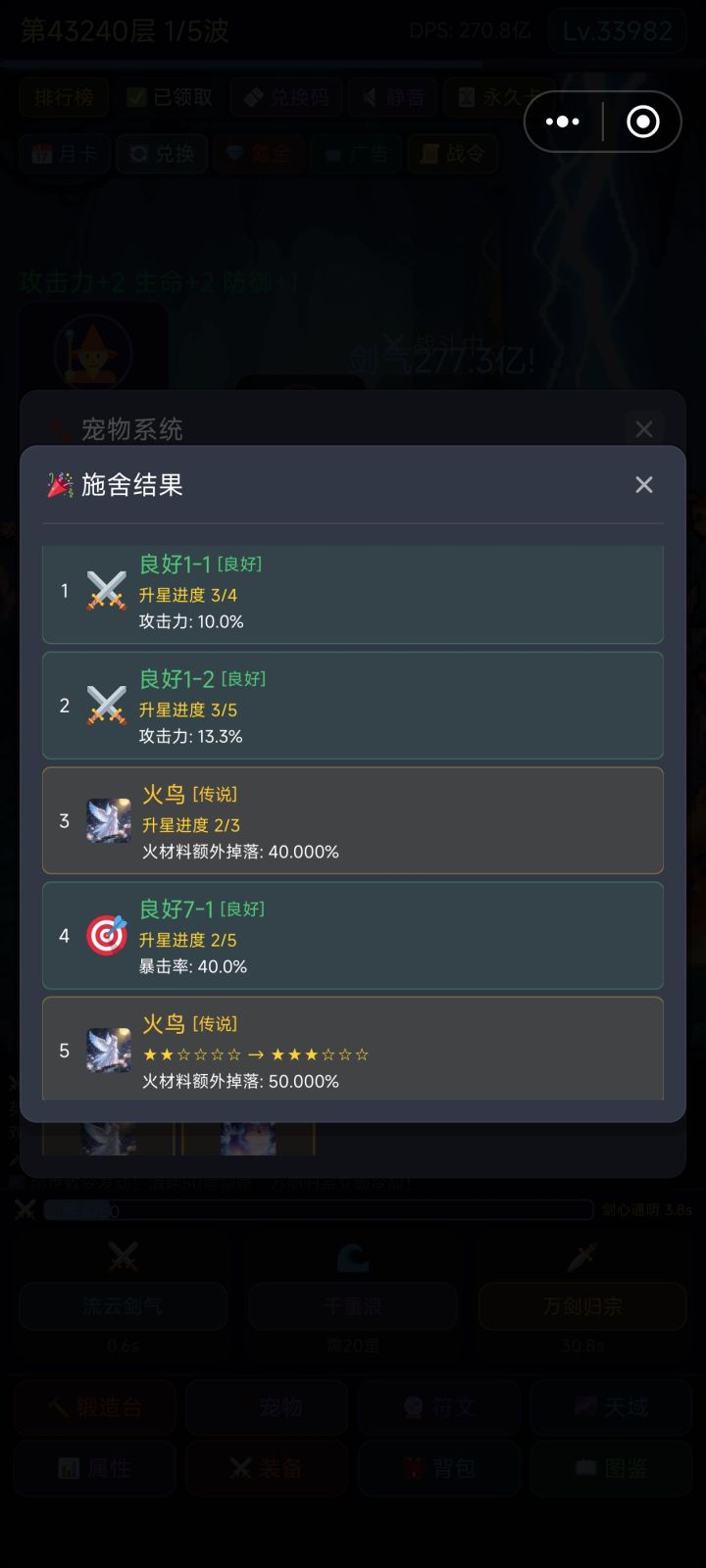
Task: Open the 图鉴 collection book
Action: [x=610, y=1468]
